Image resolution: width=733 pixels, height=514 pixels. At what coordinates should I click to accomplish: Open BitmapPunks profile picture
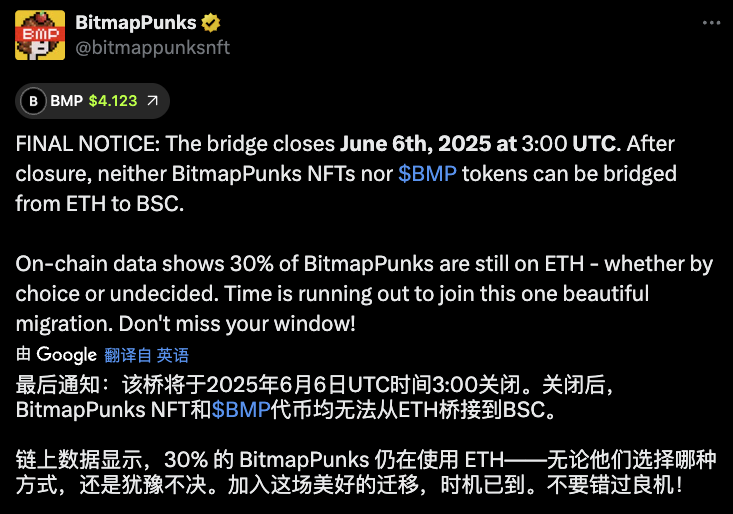tap(41, 35)
